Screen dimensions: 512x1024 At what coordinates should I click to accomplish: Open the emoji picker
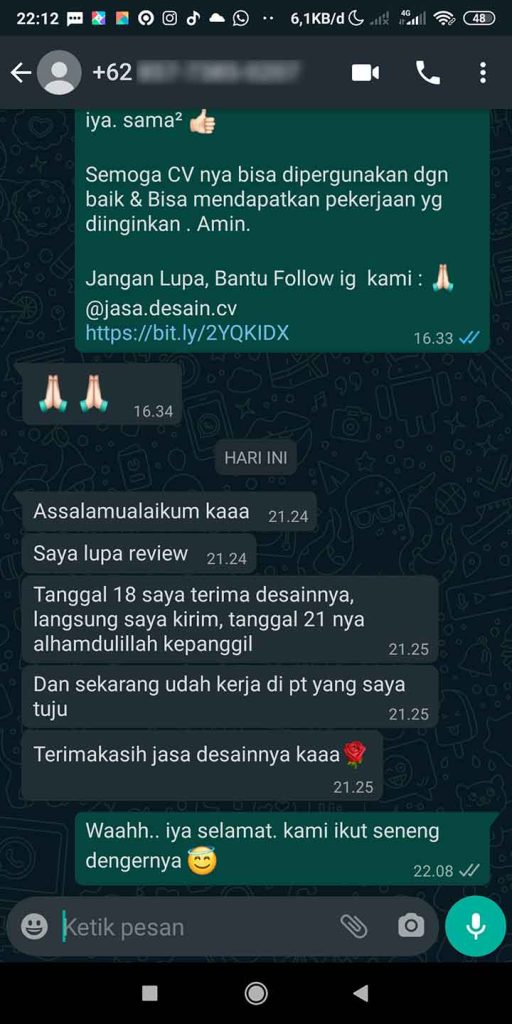click(x=34, y=926)
